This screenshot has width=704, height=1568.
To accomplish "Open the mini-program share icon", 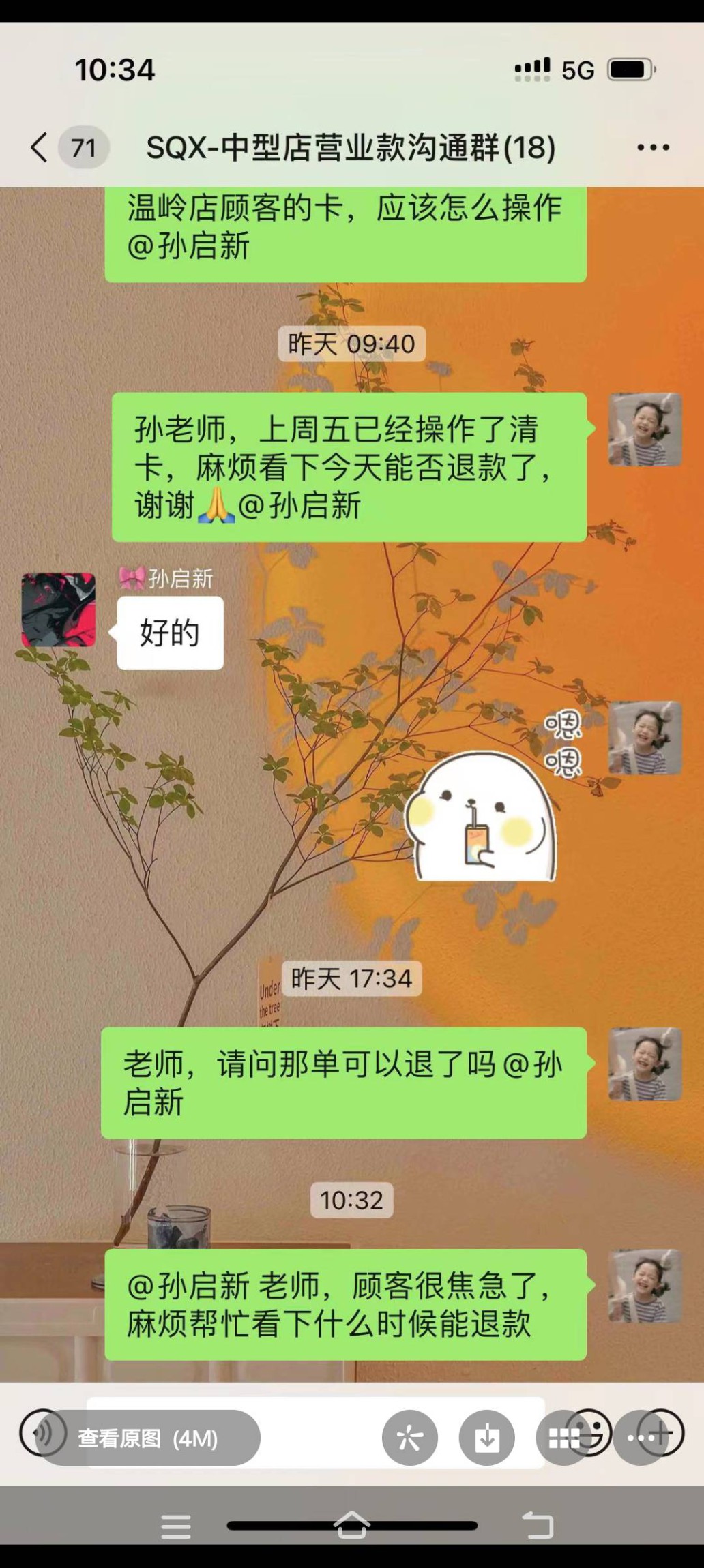I will point(409,1438).
